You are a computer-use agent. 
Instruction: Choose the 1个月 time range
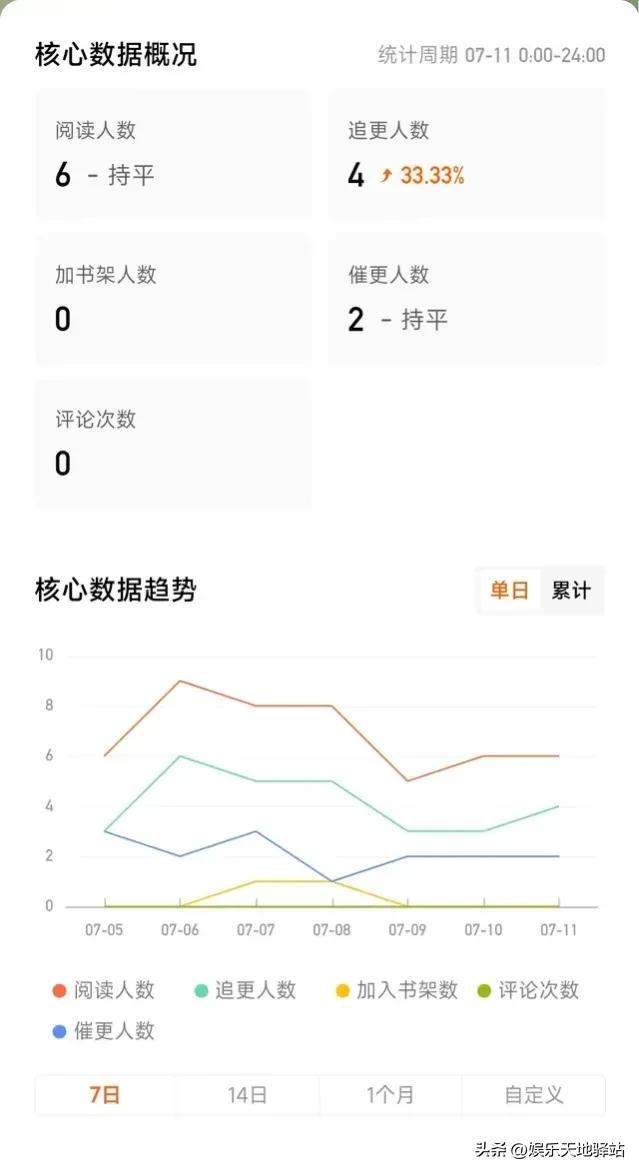click(390, 1095)
